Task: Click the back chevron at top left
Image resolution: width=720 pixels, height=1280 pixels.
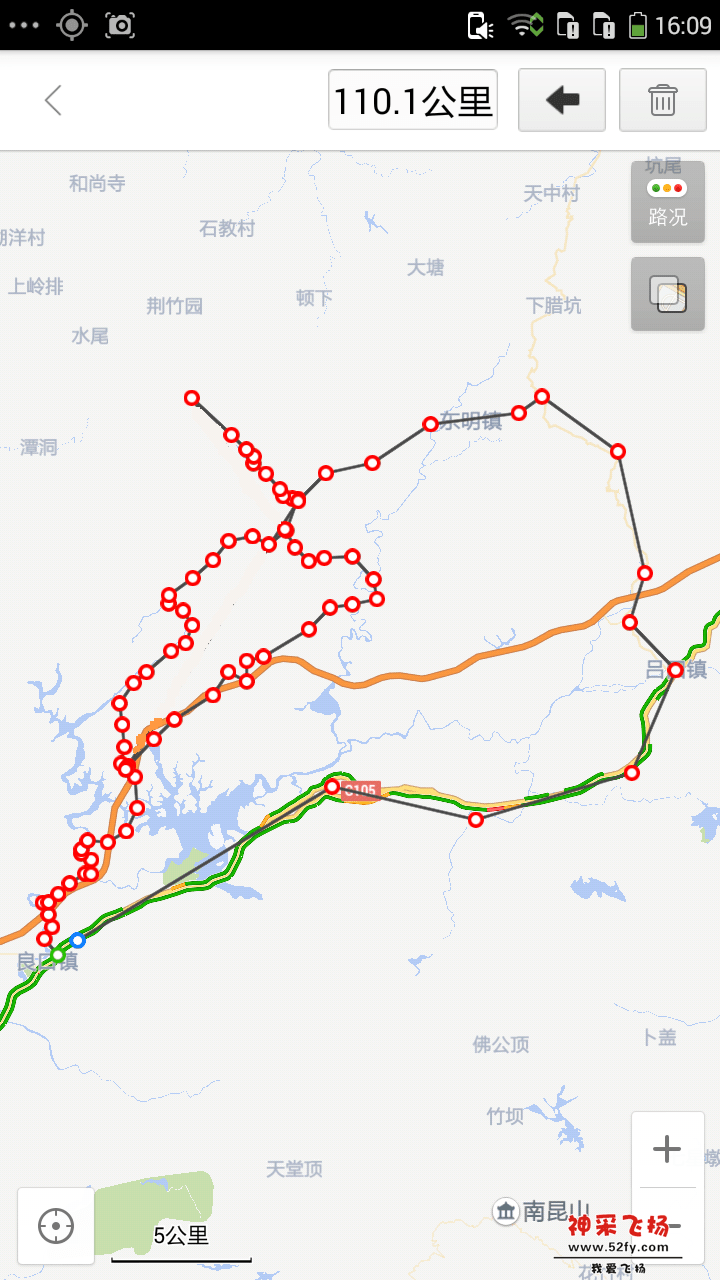Action: point(51,99)
